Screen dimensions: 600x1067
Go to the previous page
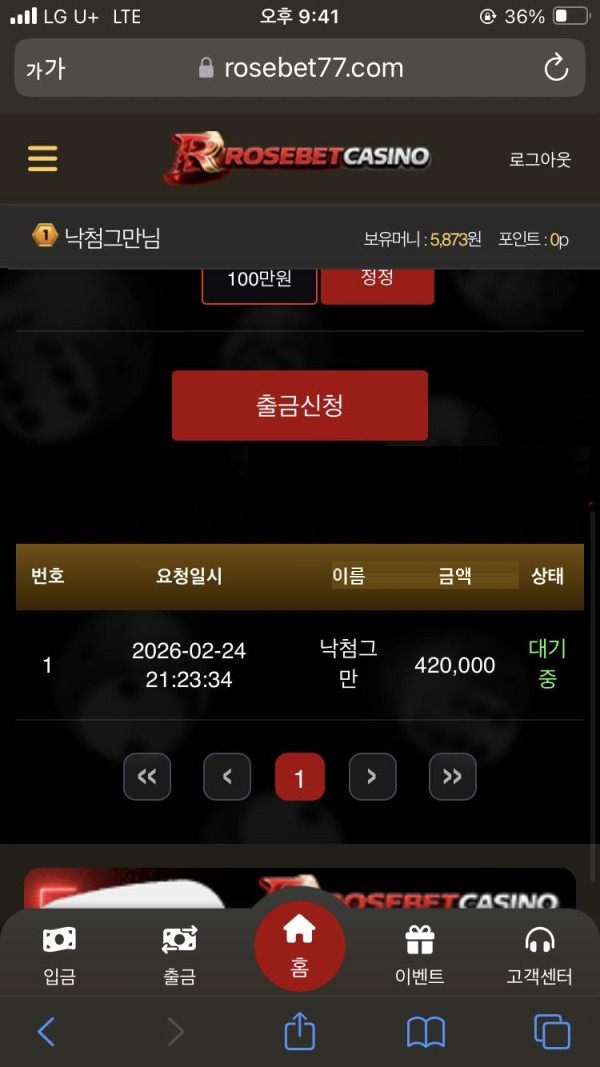227,777
